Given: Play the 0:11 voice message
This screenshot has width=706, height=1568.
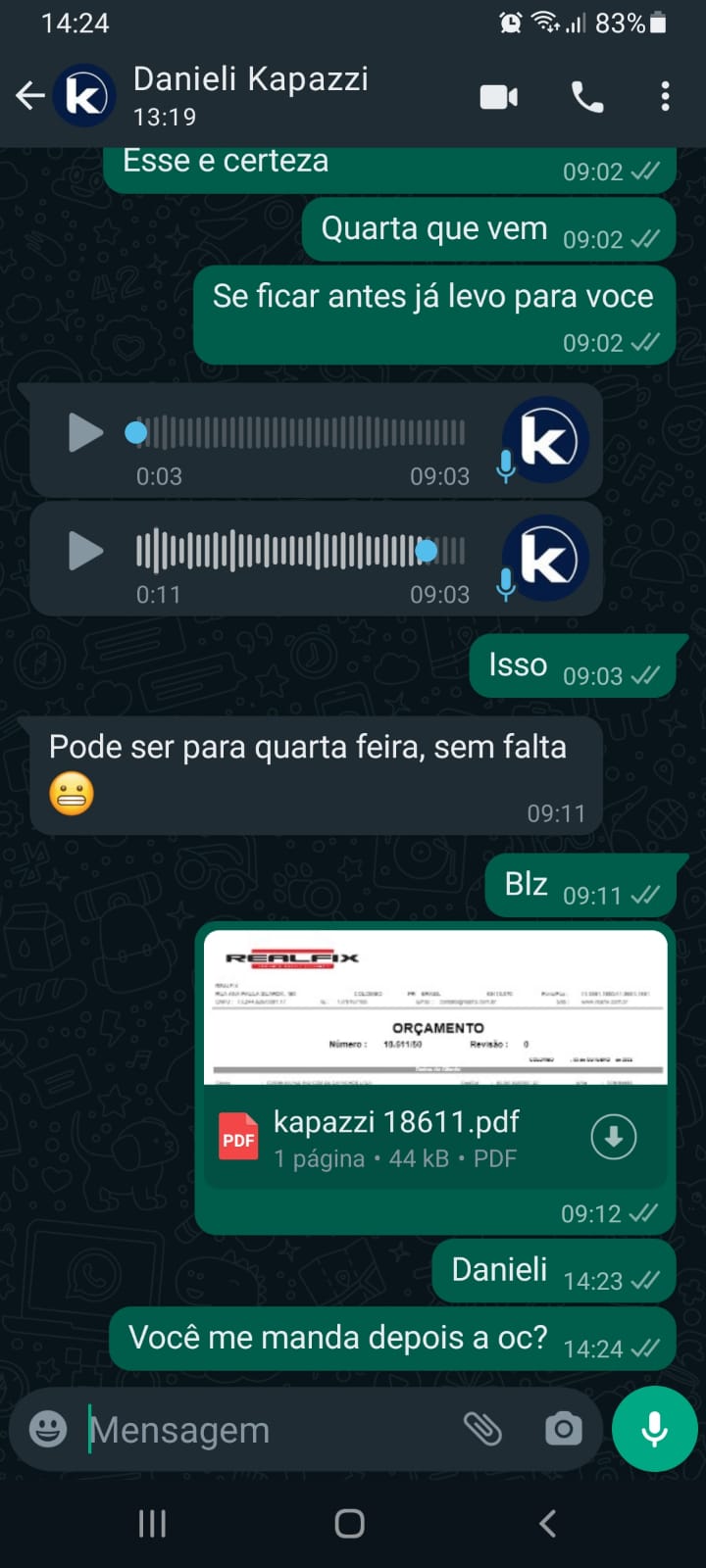Looking at the screenshot, I should pos(85,551).
